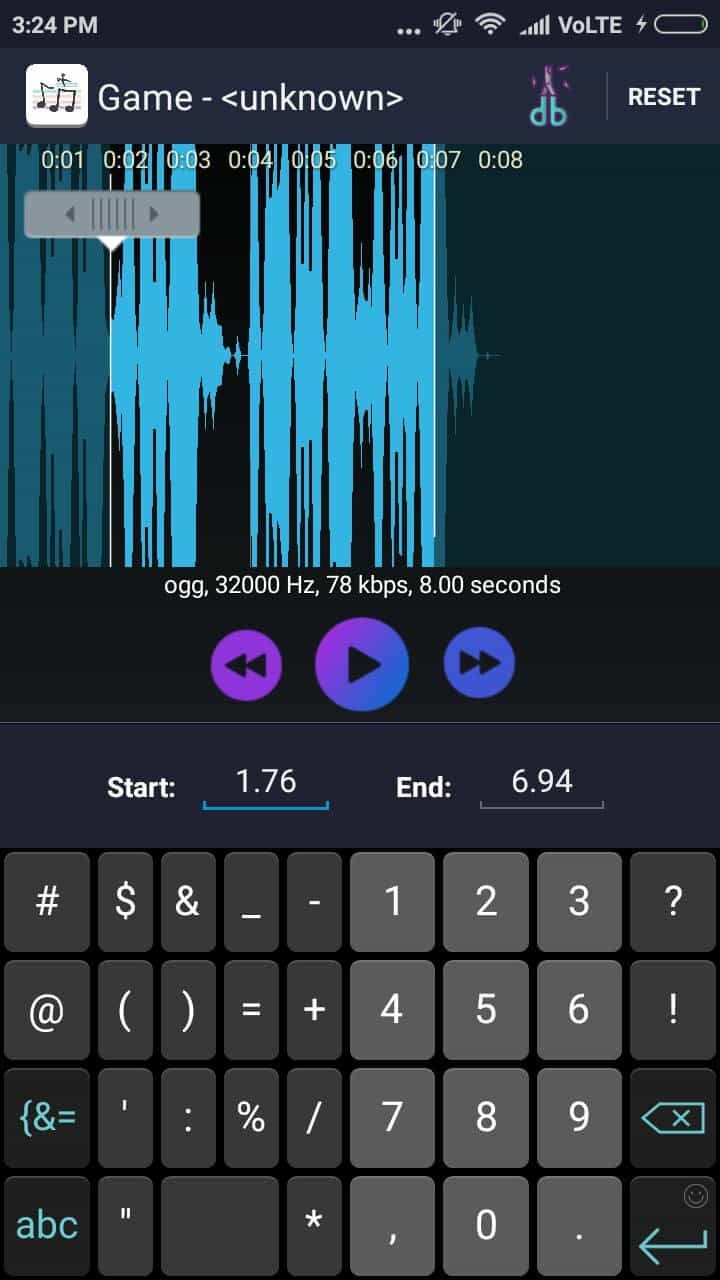
Task: Rewind the audio playback
Action: pos(246,664)
